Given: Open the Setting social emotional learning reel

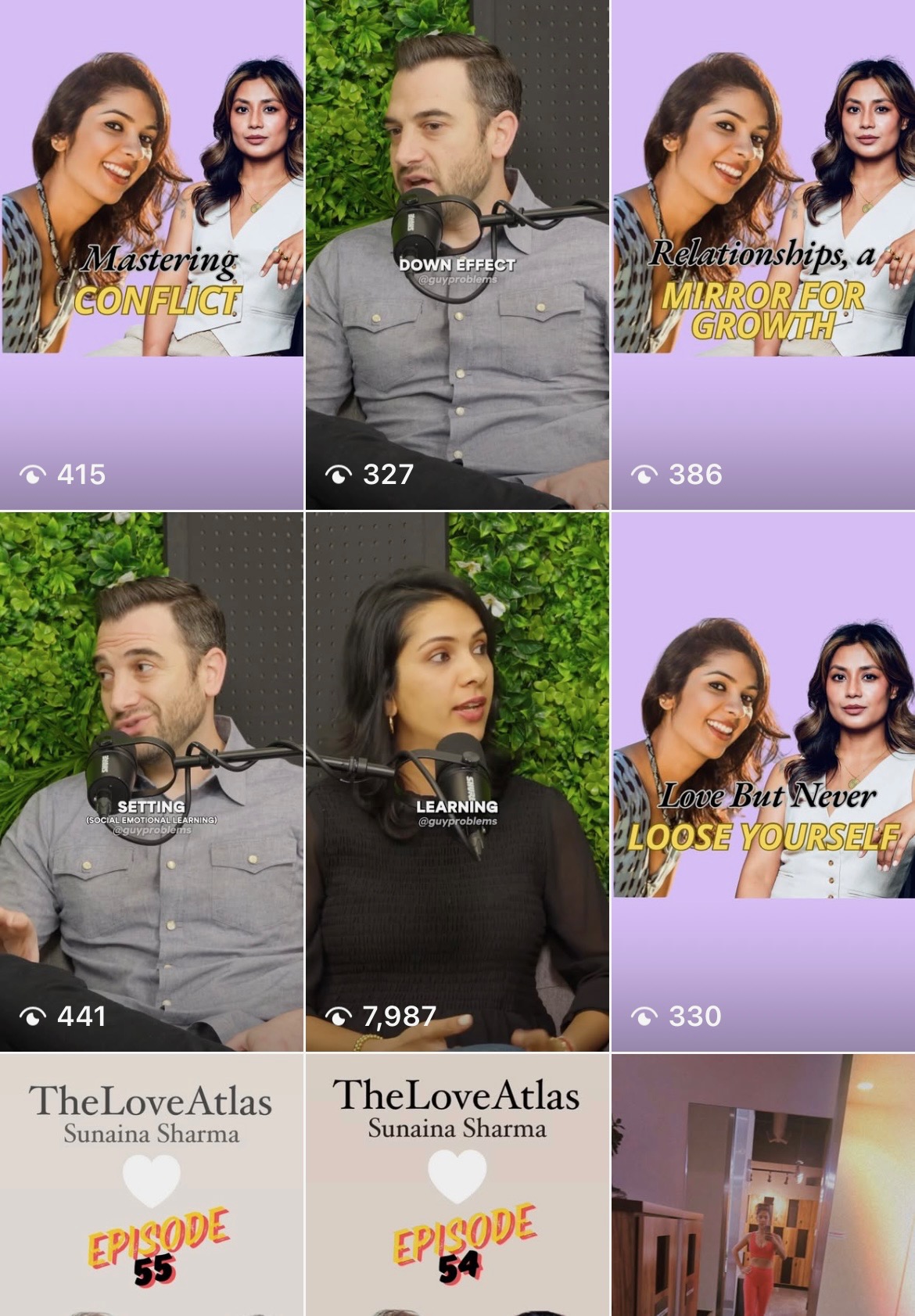Looking at the screenshot, I should 152,782.
